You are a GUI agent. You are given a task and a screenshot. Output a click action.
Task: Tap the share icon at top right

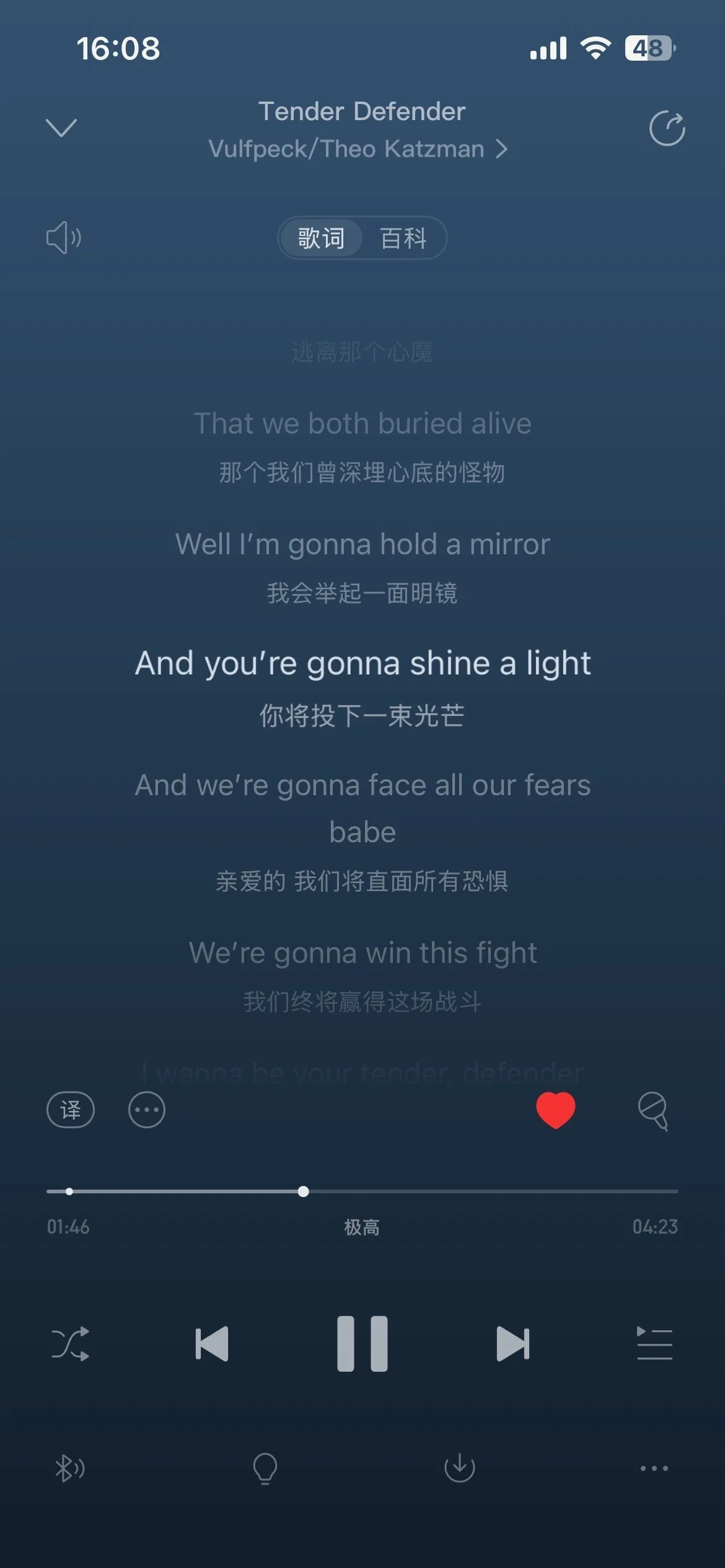point(667,128)
